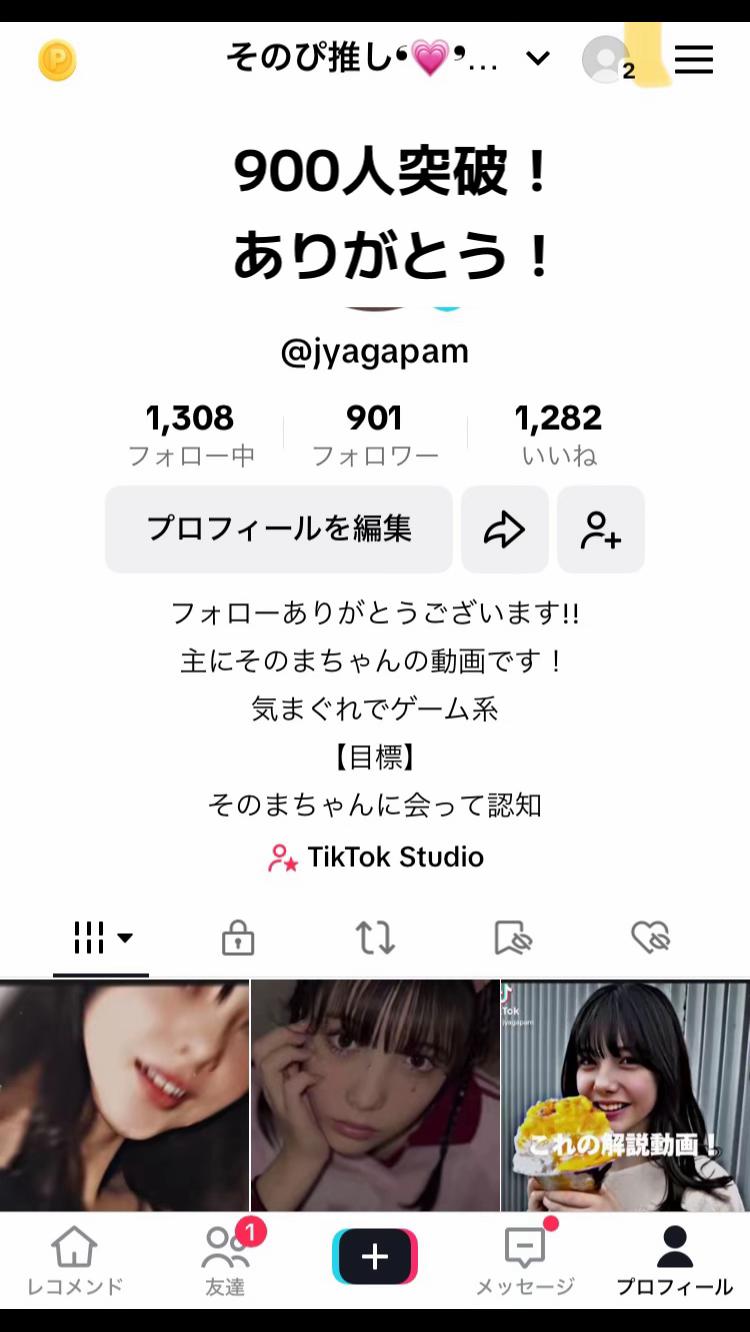Open the hamburger menu
750x1332 pixels.
click(694, 60)
